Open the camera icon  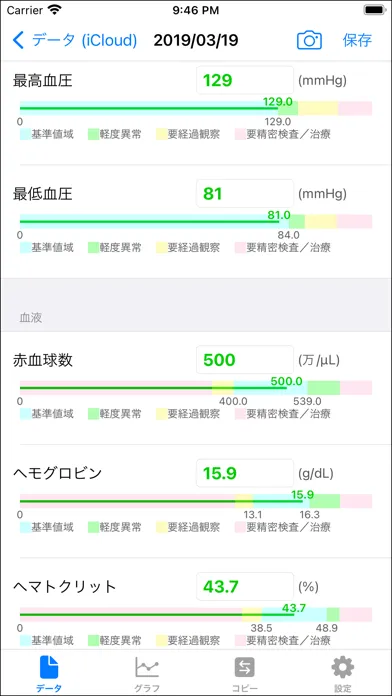pyautogui.click(x=309, y=40)
